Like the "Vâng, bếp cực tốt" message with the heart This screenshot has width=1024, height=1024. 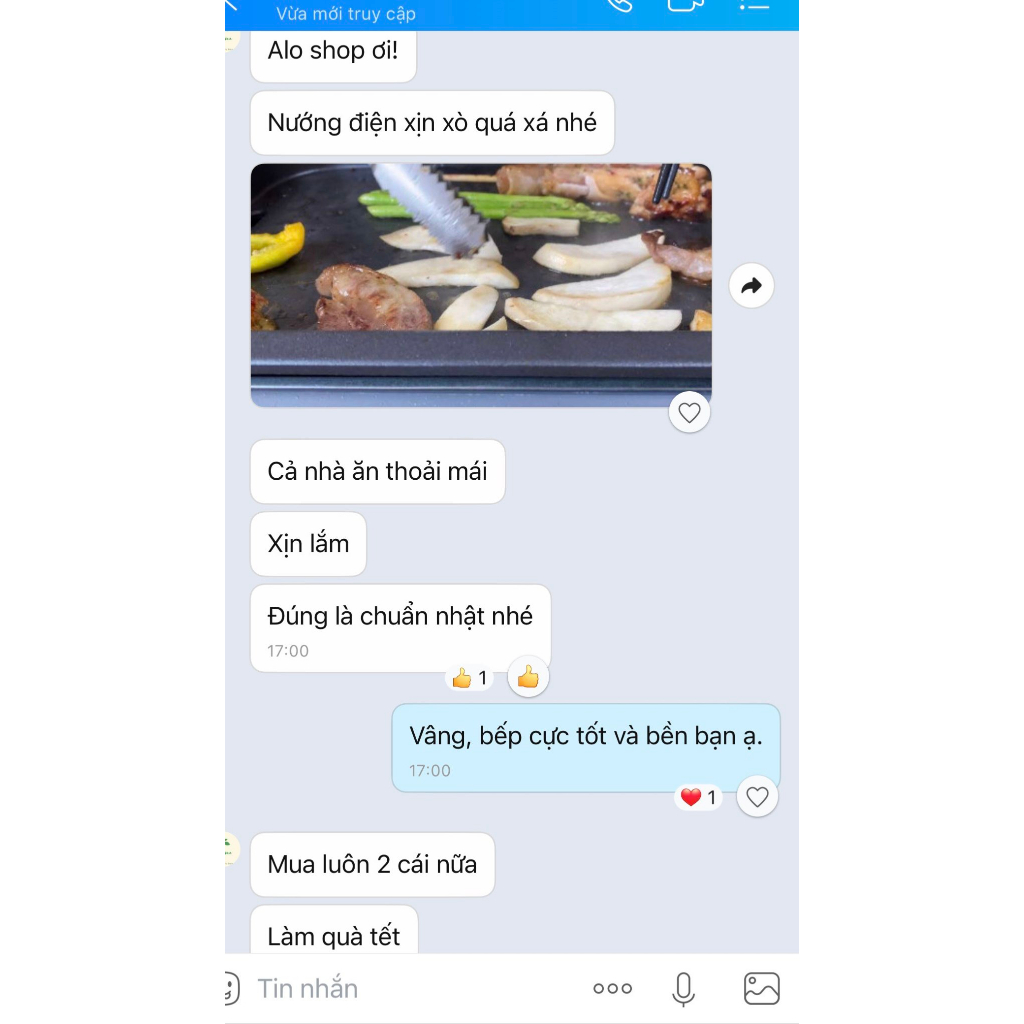(x=757, y=797)
